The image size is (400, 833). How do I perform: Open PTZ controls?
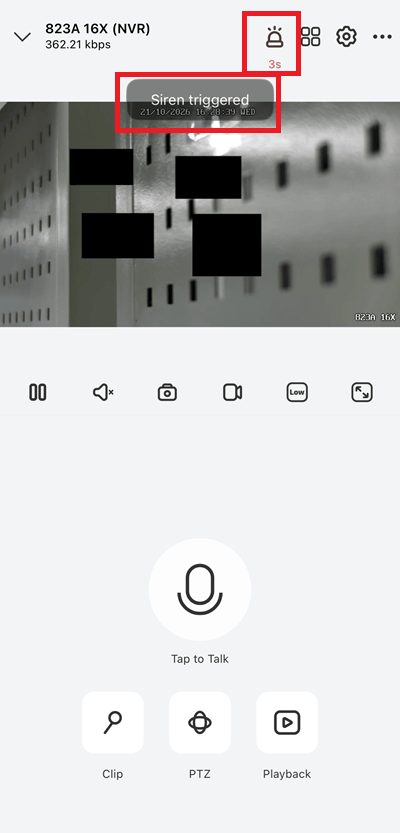[x=200, y=722]
